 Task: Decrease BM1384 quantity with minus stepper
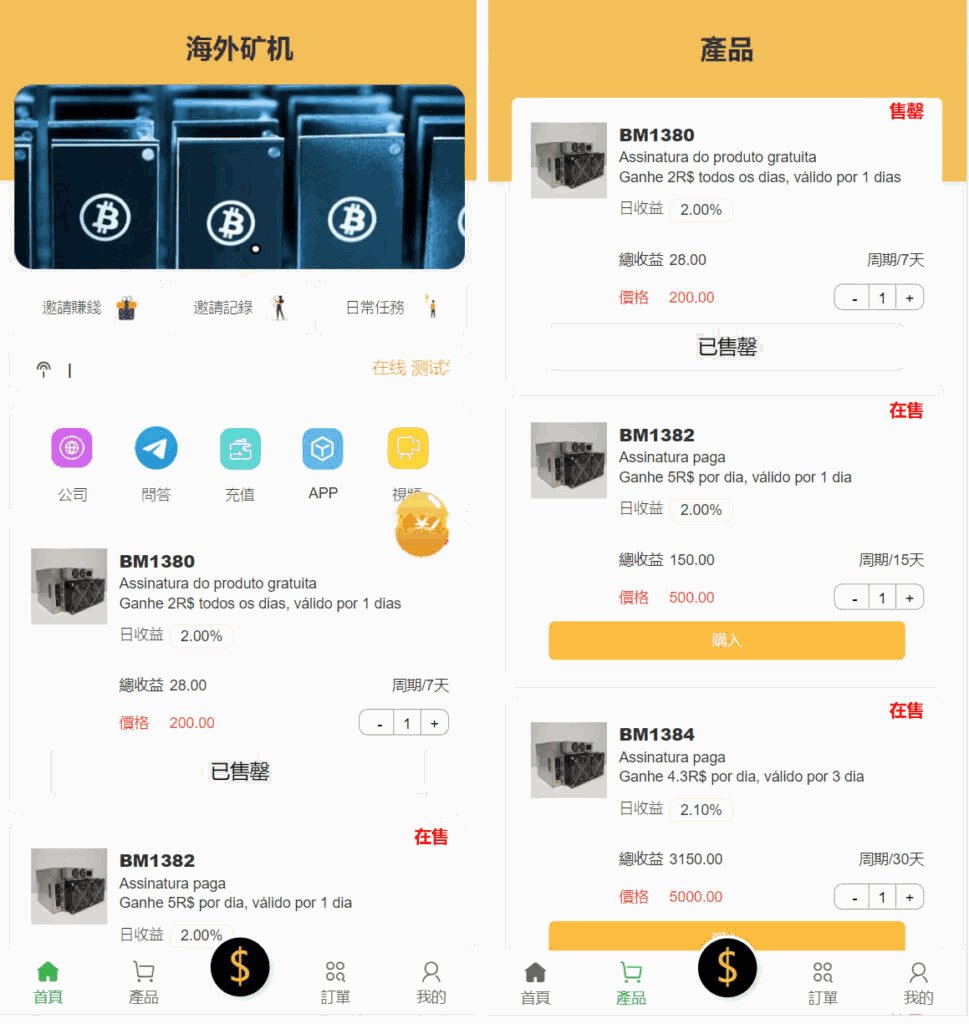point(854,897)
